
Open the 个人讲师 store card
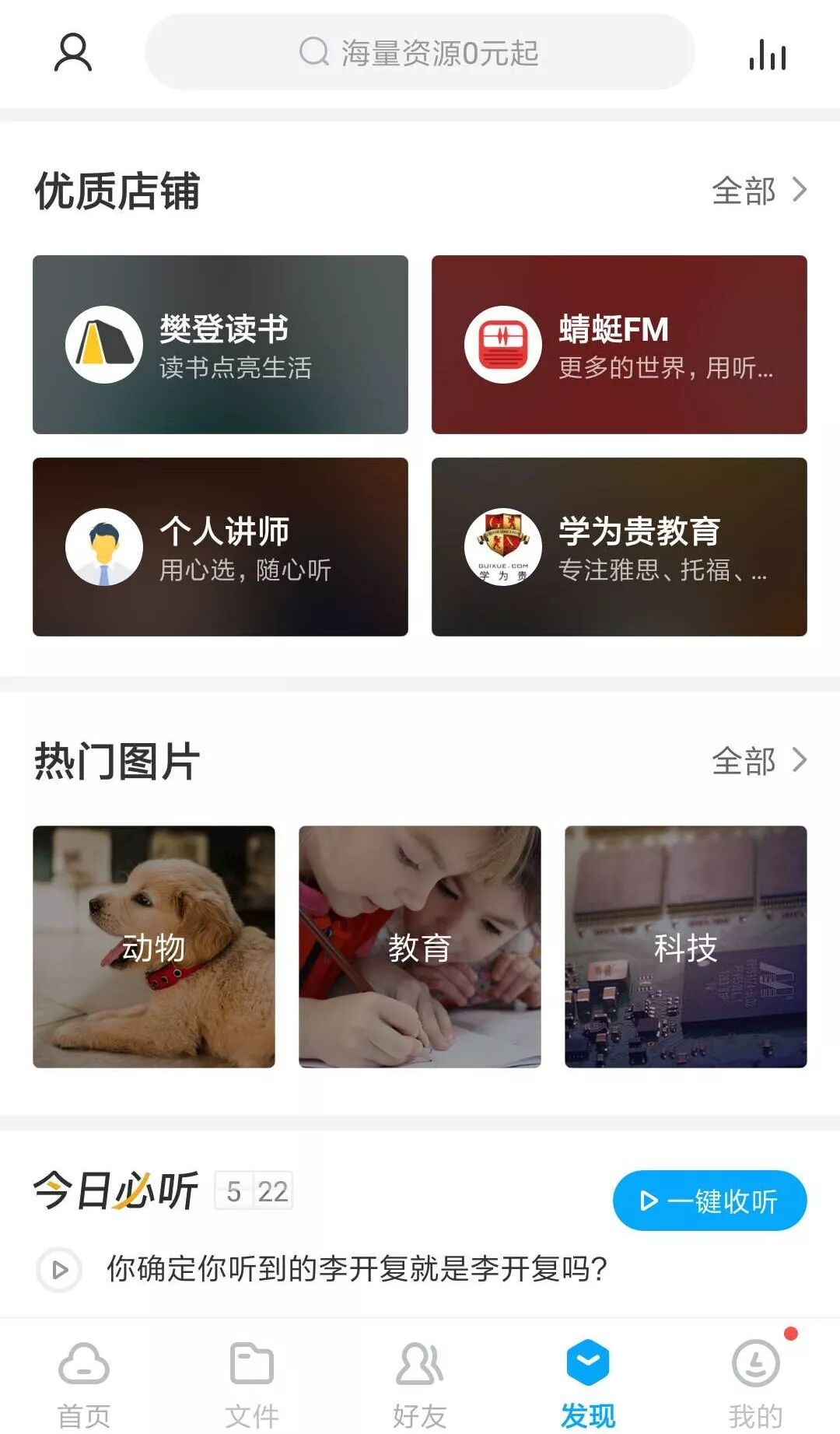220,547
